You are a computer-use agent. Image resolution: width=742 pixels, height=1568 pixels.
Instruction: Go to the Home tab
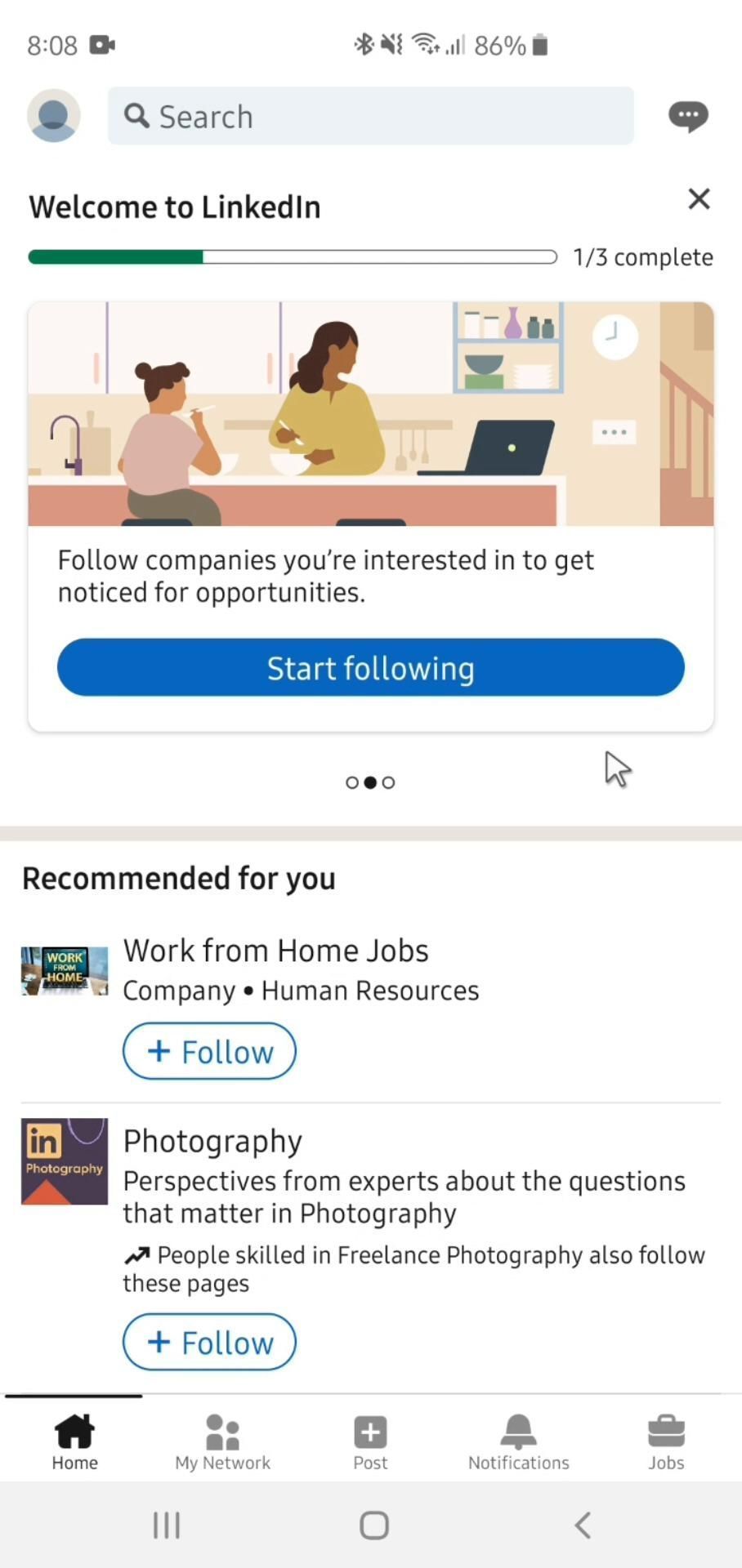coord(74,1442)
